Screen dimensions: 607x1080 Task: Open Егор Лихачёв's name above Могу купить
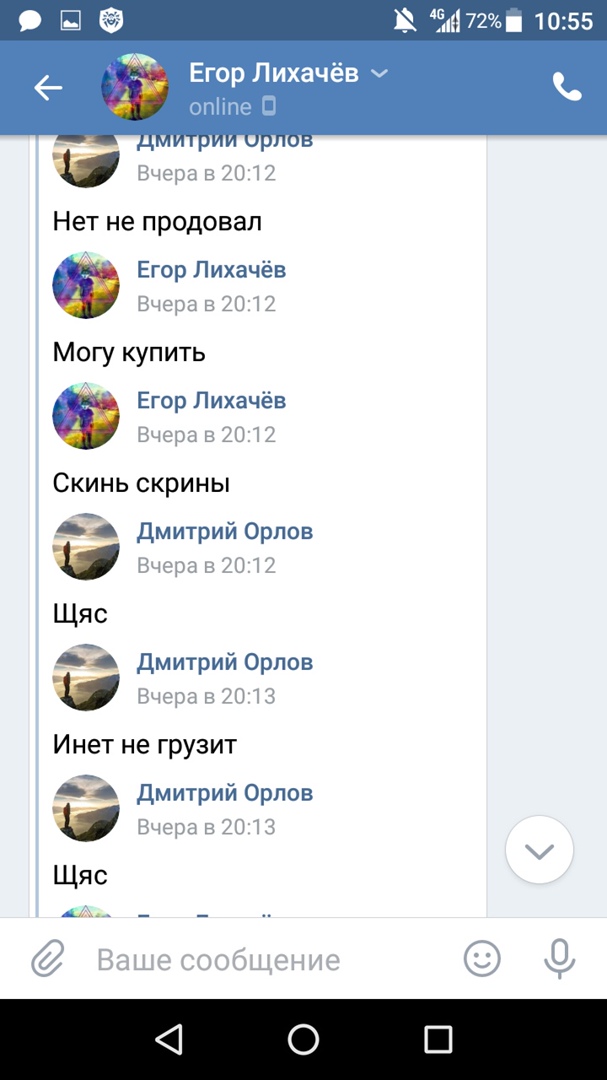(x=211, y=270)
